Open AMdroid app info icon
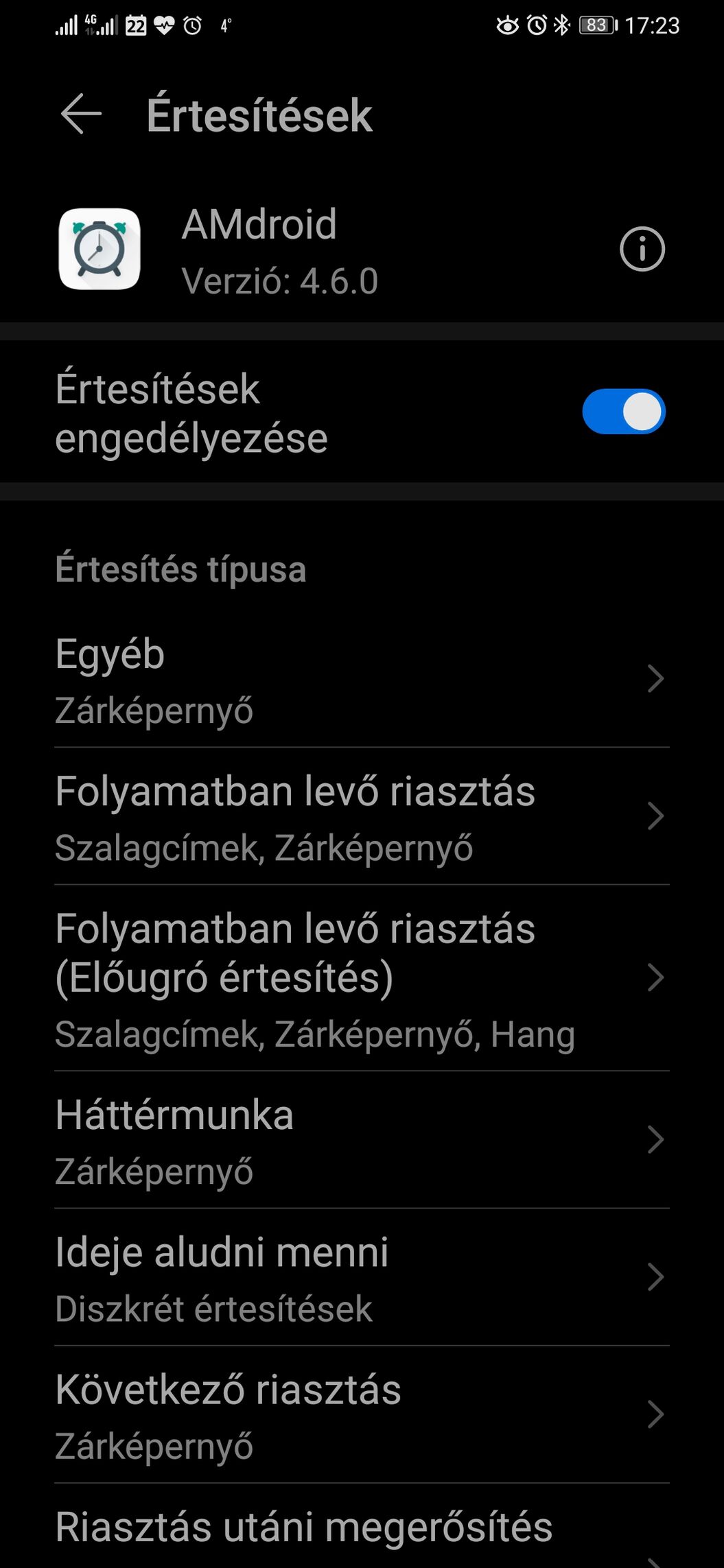 tap(642, 249)
